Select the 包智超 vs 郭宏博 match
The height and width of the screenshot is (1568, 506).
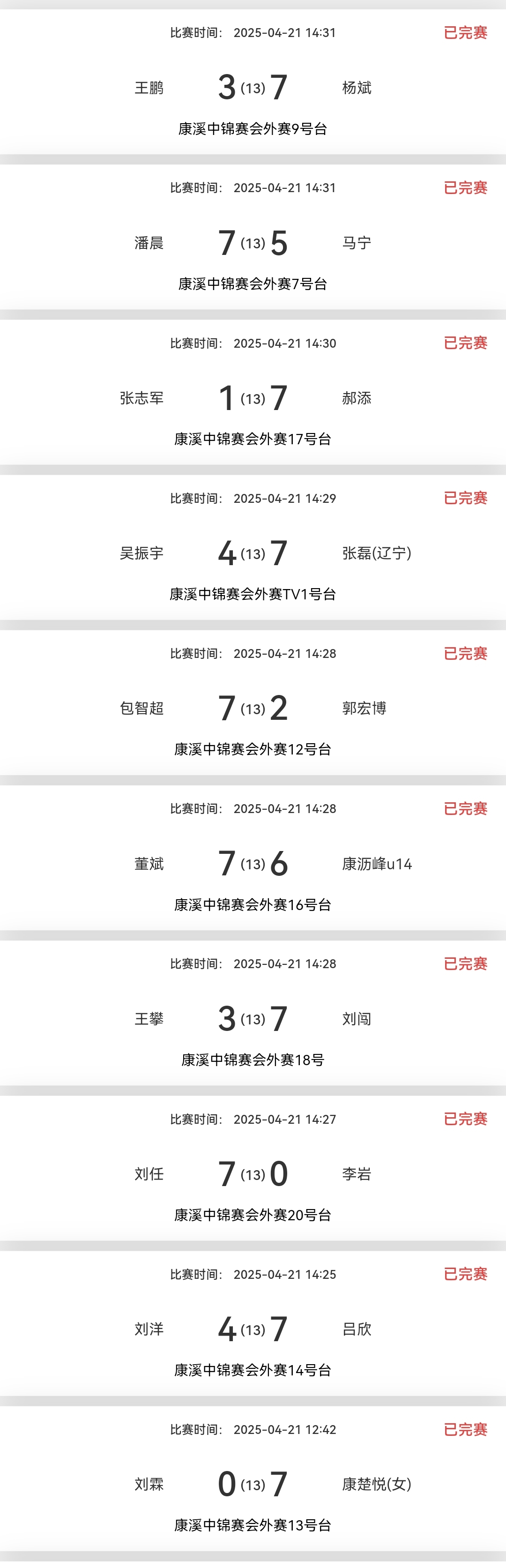[x=253, y=708]
